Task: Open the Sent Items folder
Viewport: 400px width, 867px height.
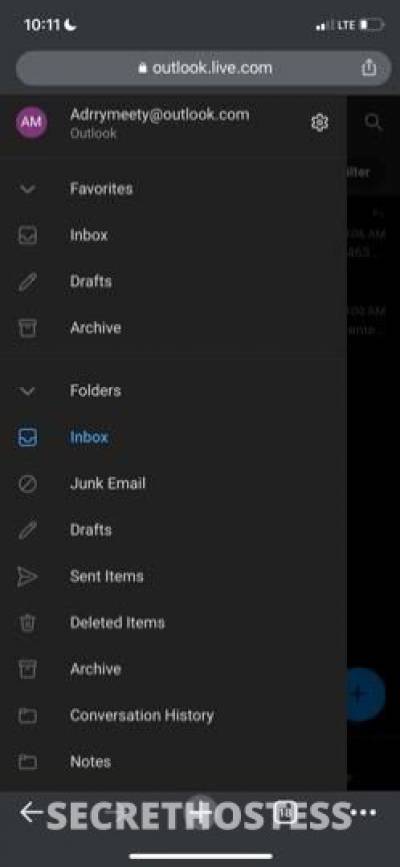Action: pos(173,577)
